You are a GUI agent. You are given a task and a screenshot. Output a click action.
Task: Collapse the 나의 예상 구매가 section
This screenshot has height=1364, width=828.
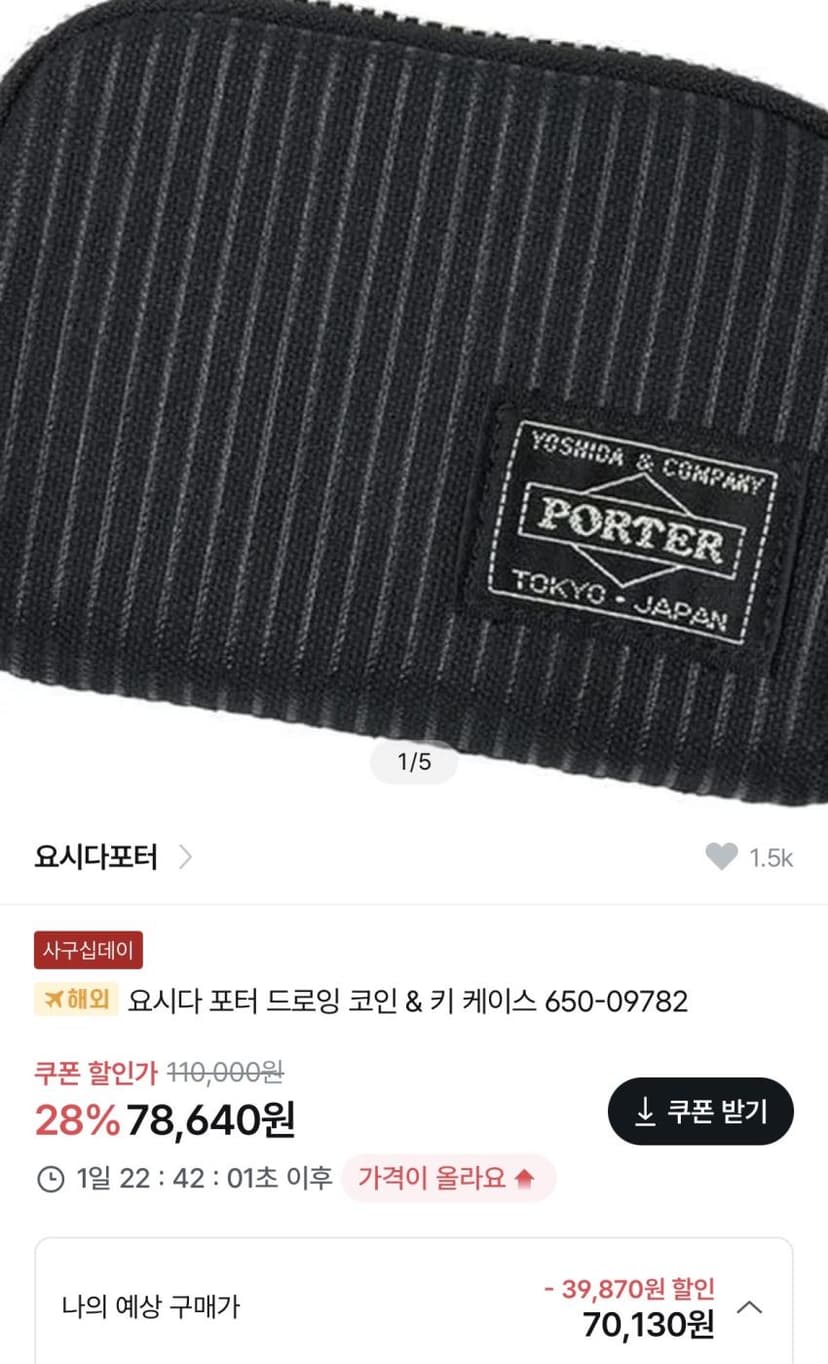click(751, 1306)
